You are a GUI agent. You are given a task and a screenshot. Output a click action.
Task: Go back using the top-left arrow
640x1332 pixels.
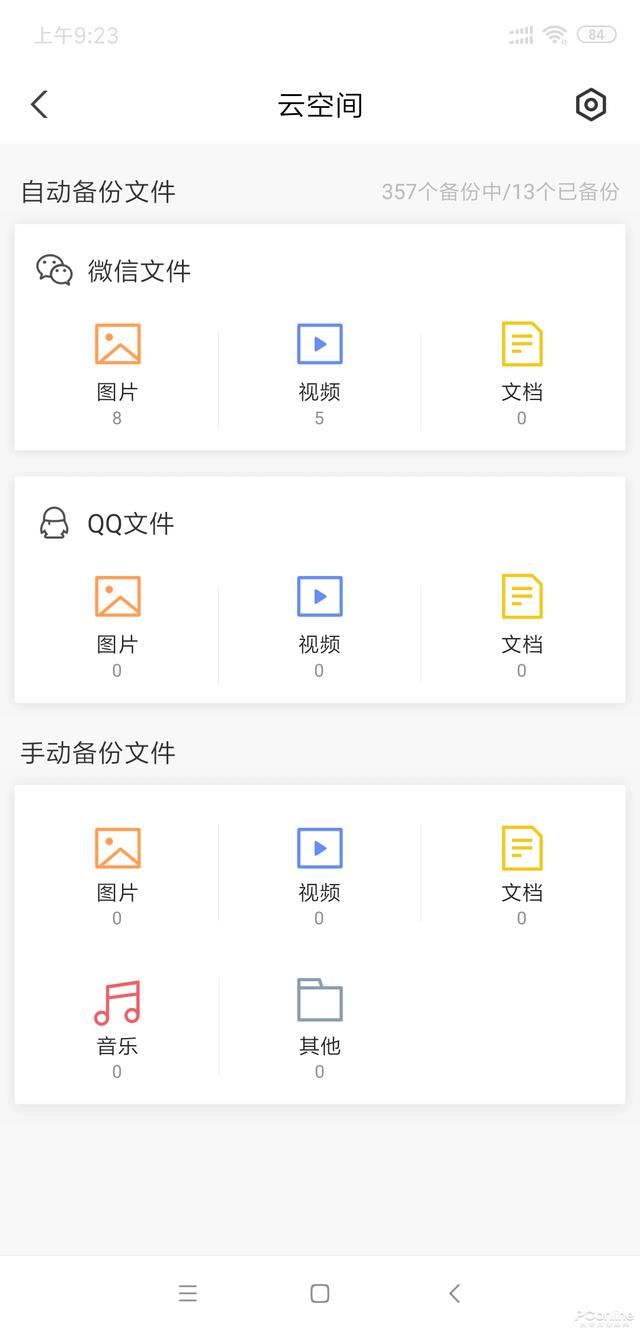click(x=39, y=104)
